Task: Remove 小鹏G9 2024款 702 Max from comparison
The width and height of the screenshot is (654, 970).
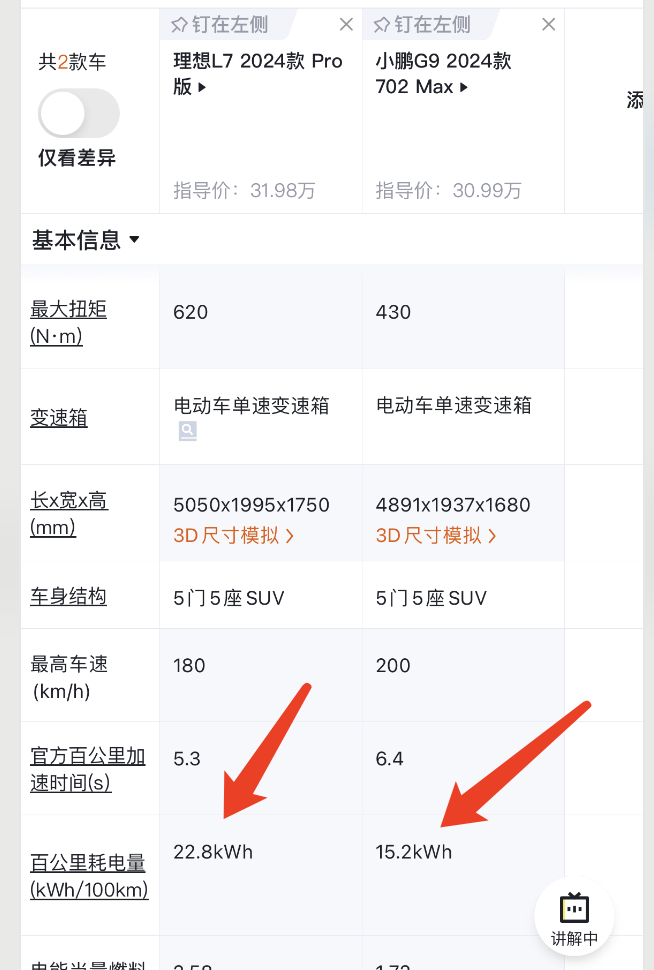Action: 548,24
